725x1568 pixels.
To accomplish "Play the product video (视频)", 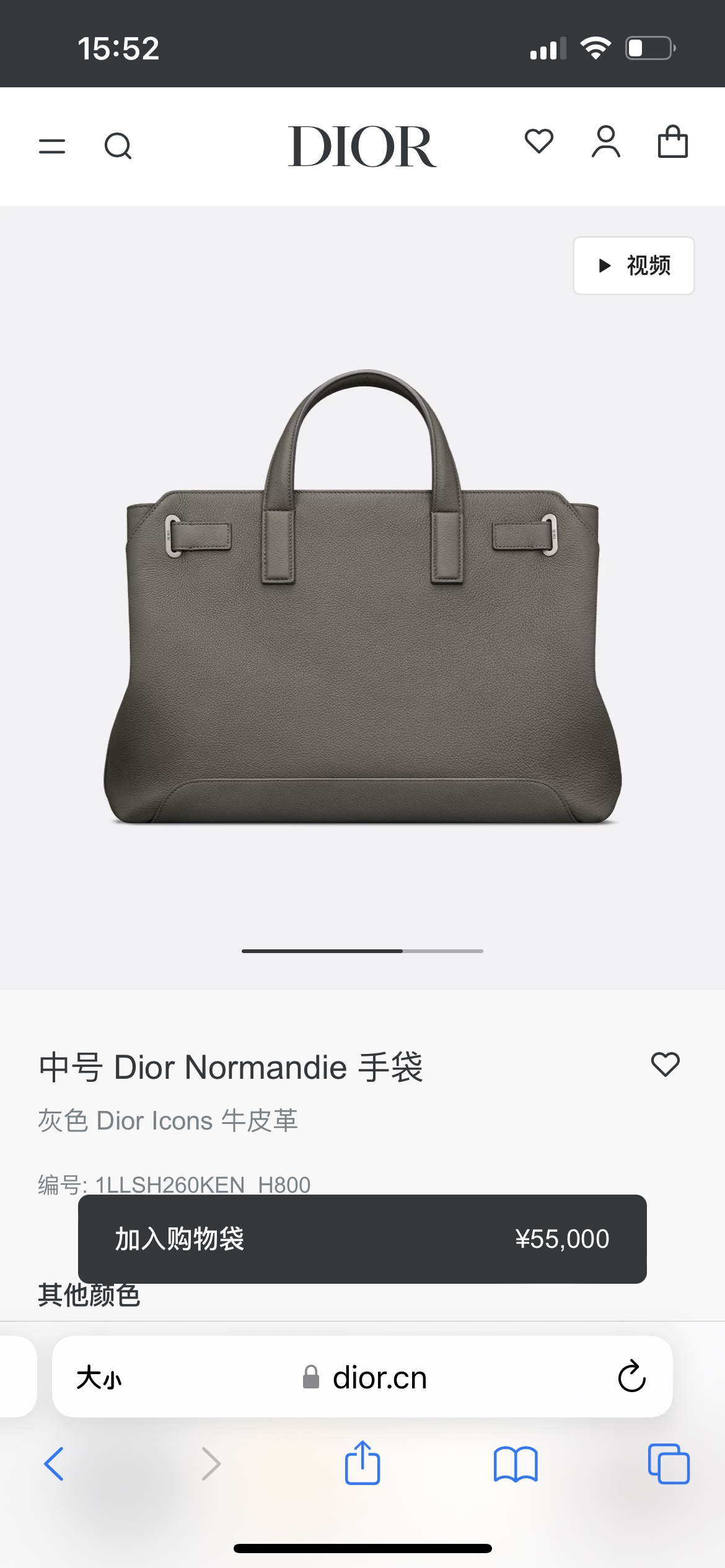I will (x=633, y=266).
